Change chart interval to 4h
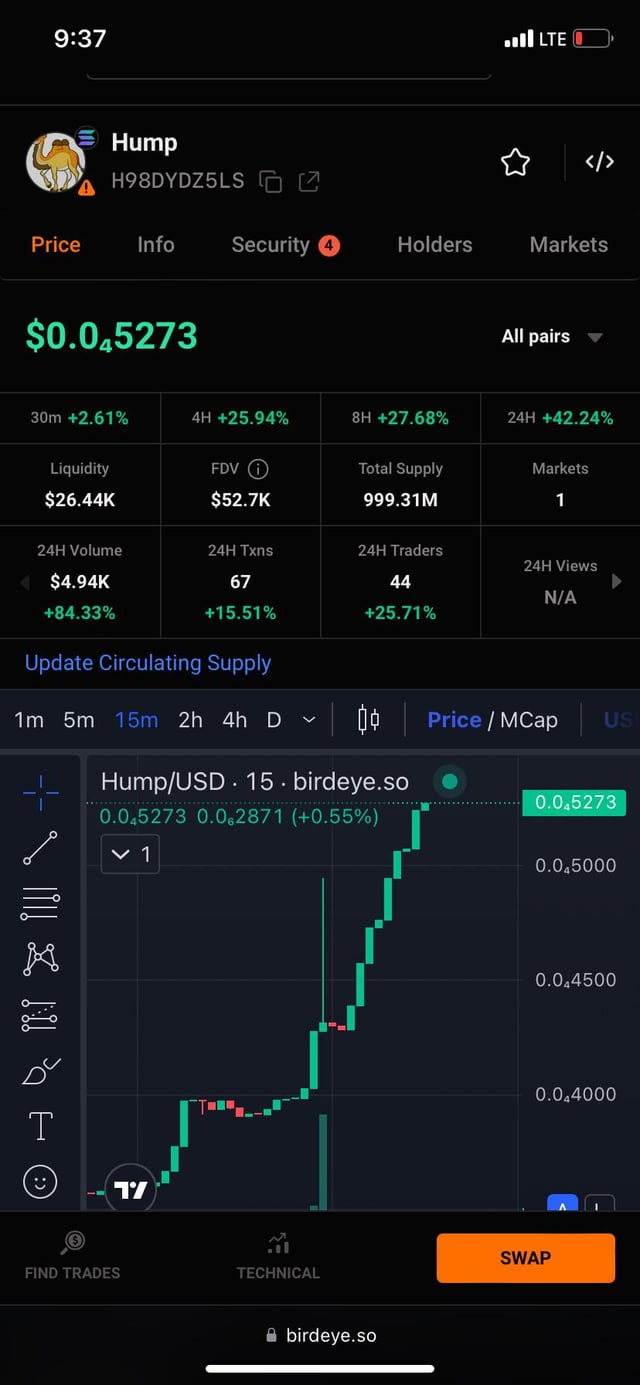Image resolution: width=640 pixels, height=1385 pixels. point(235,720)
